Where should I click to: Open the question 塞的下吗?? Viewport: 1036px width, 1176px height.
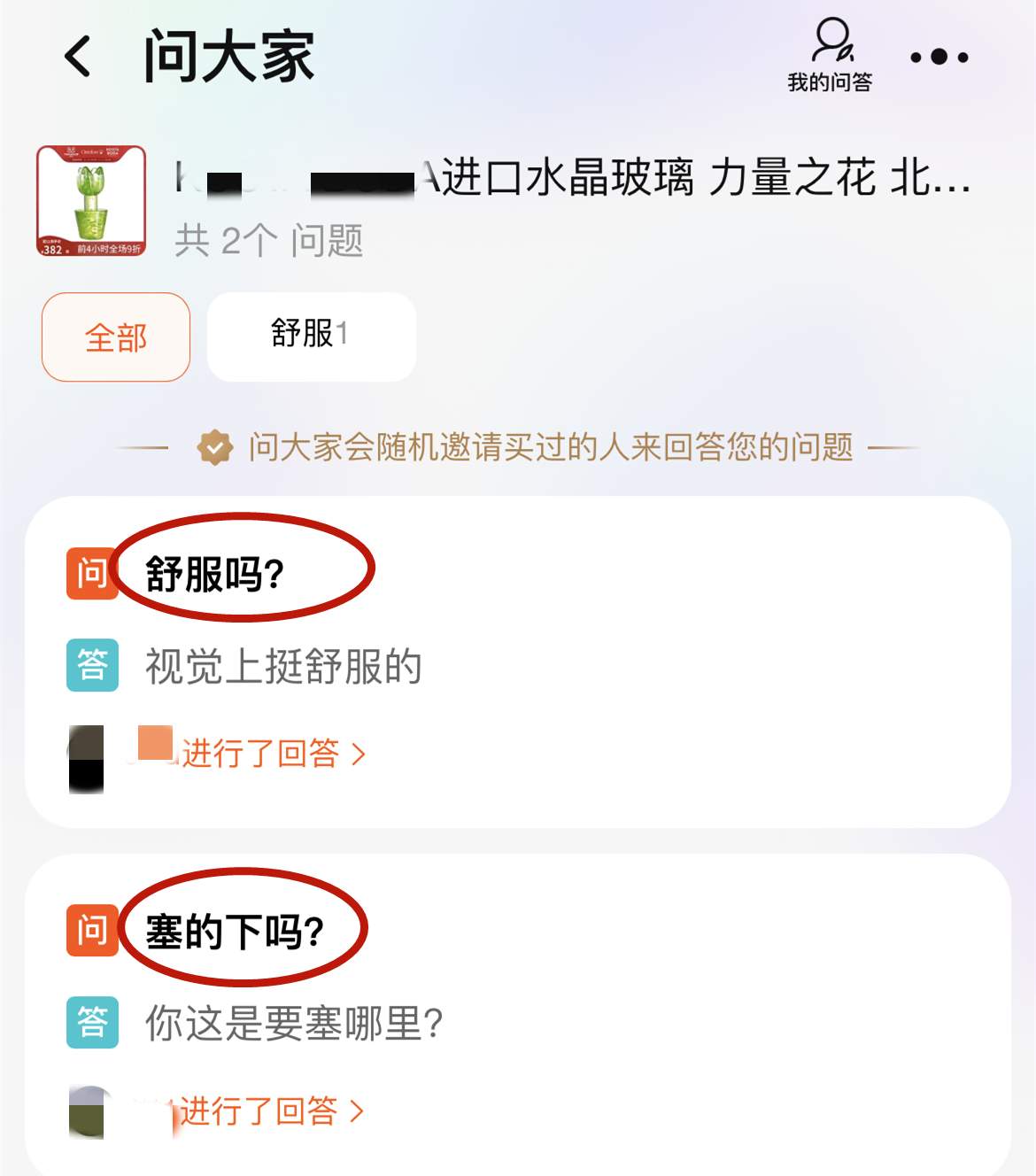[235, 931]
